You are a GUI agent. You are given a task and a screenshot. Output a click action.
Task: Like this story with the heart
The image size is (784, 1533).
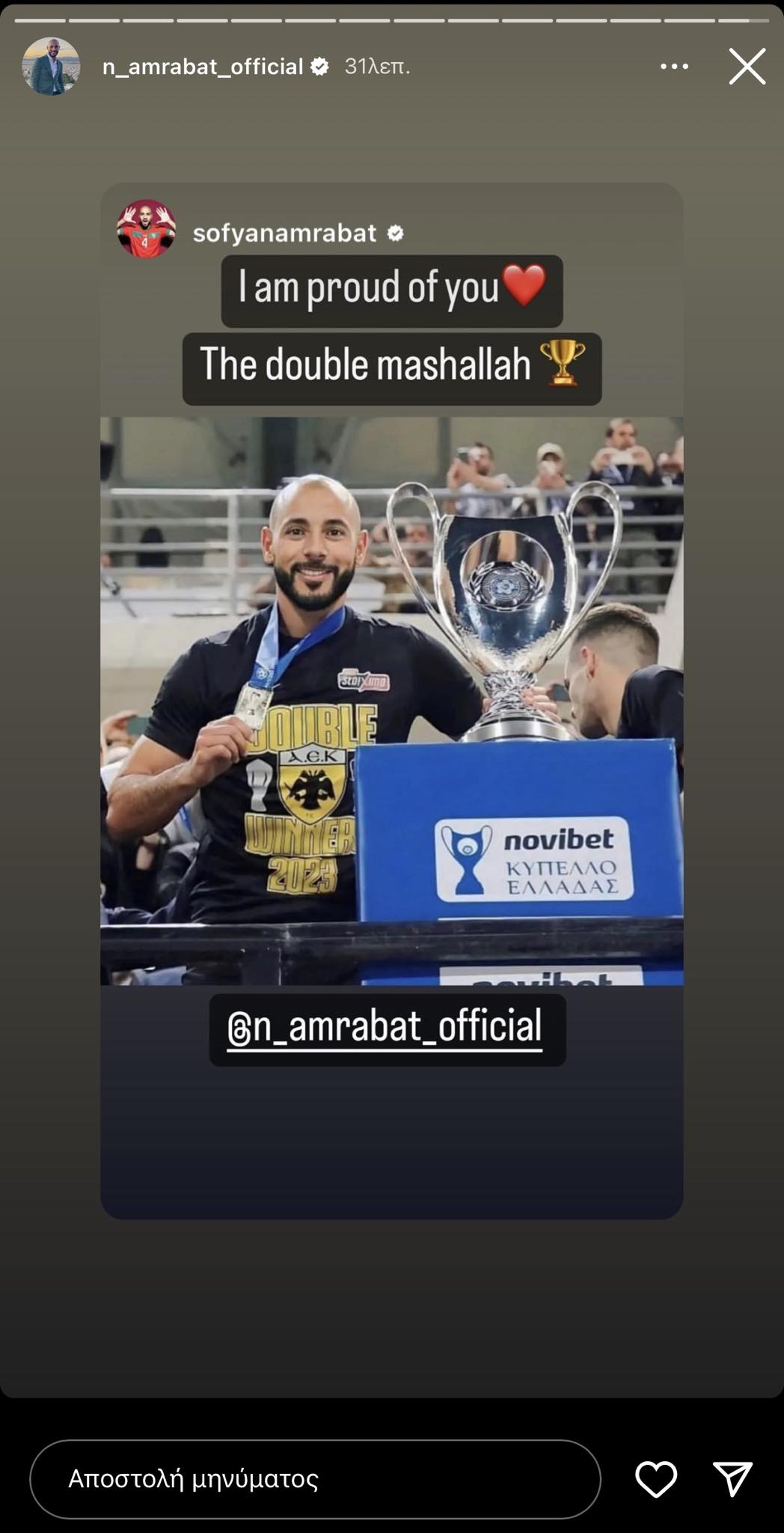pos(656,1478)
